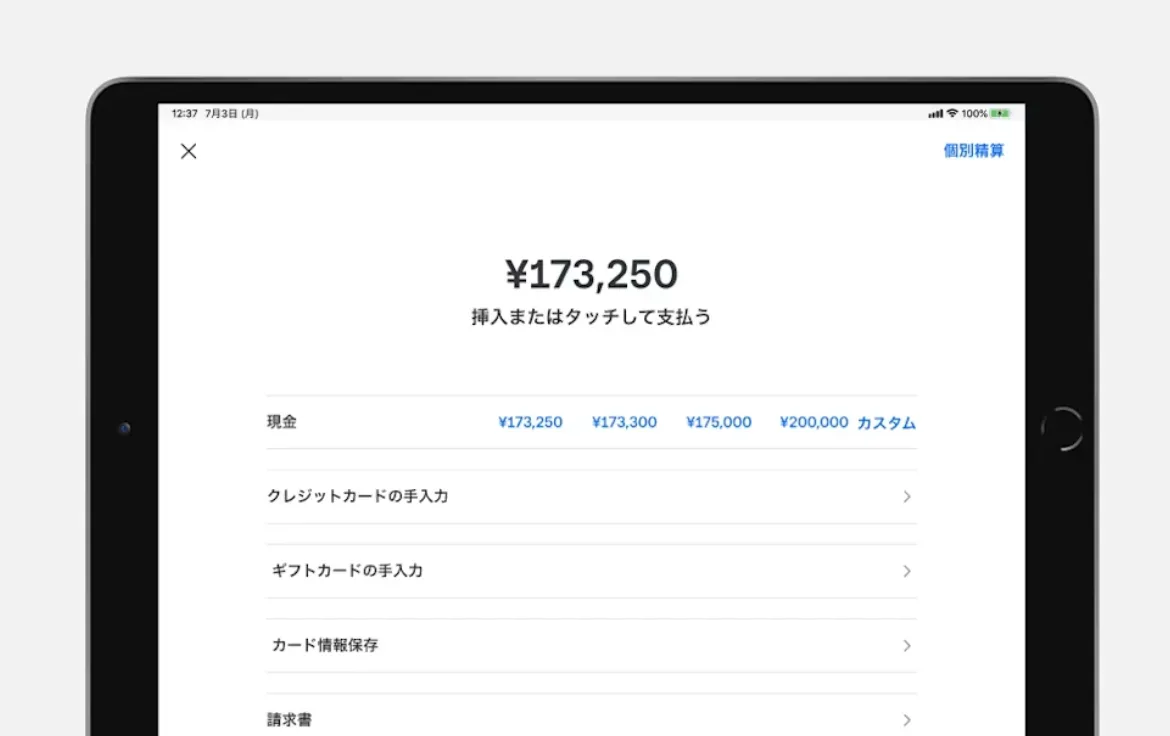1170x736 pixels.
Task: Close the payment screen
Action: click(188, 151)
